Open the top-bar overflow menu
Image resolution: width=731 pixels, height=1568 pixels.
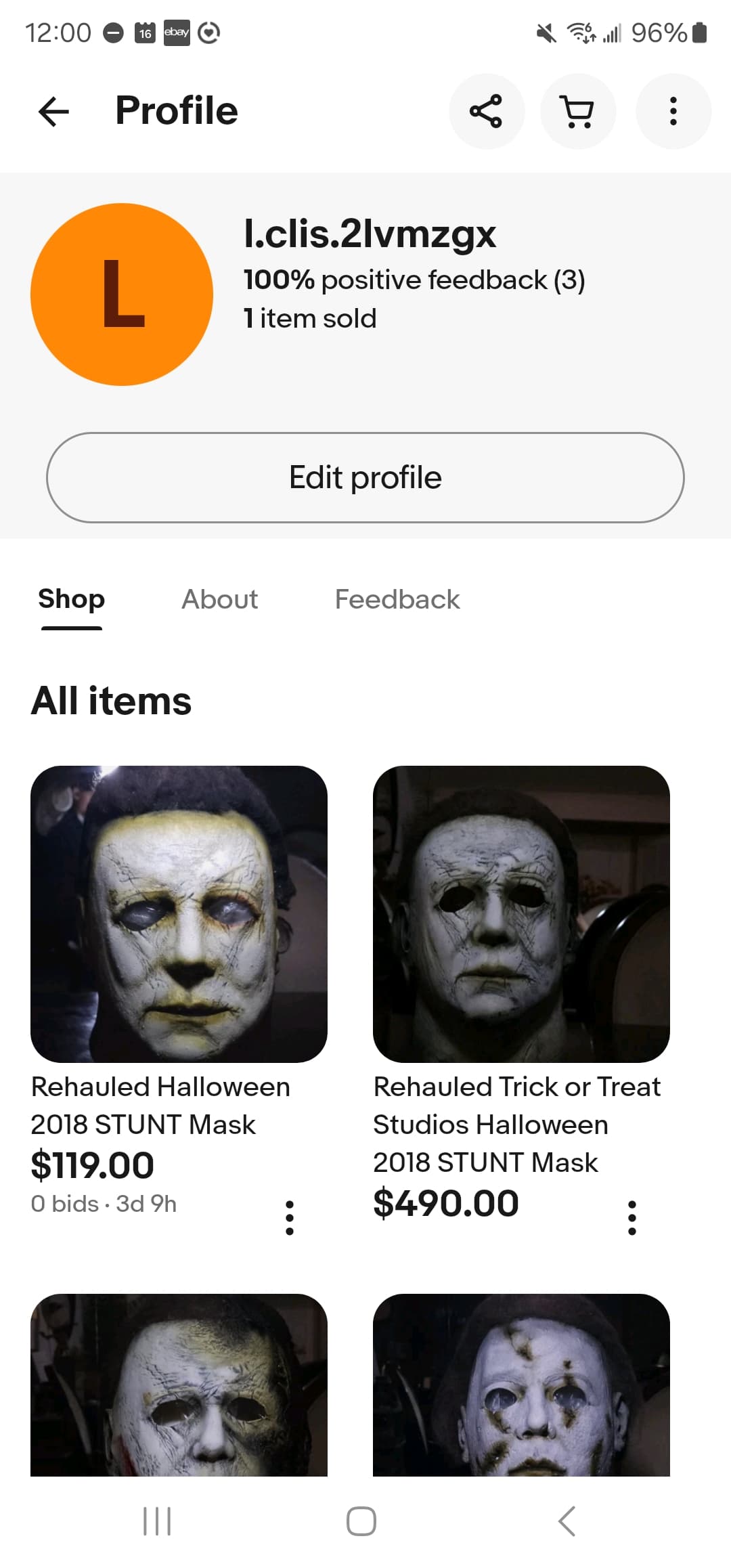tap(673, 111)
